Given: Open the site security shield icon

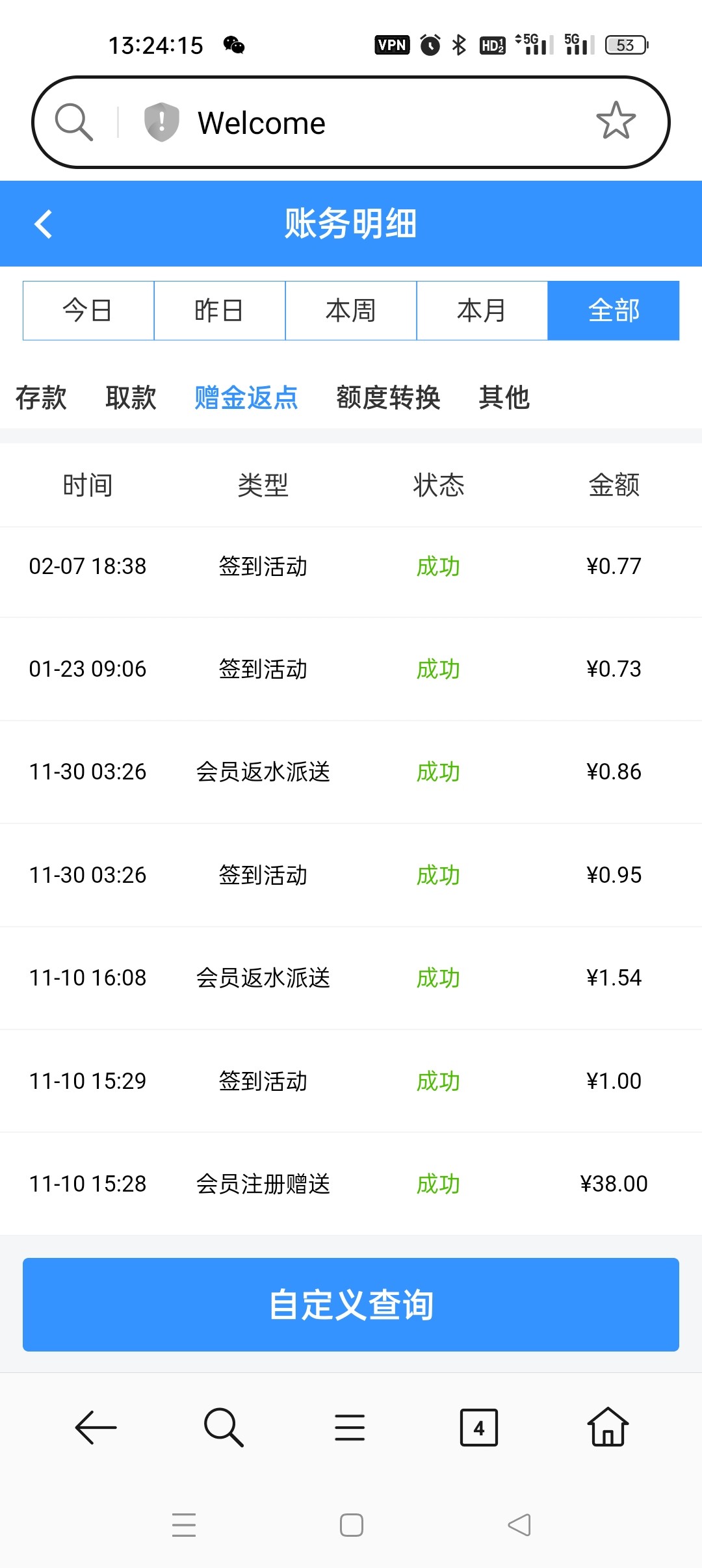Looking at the screenshot, I should pos(161,122).
